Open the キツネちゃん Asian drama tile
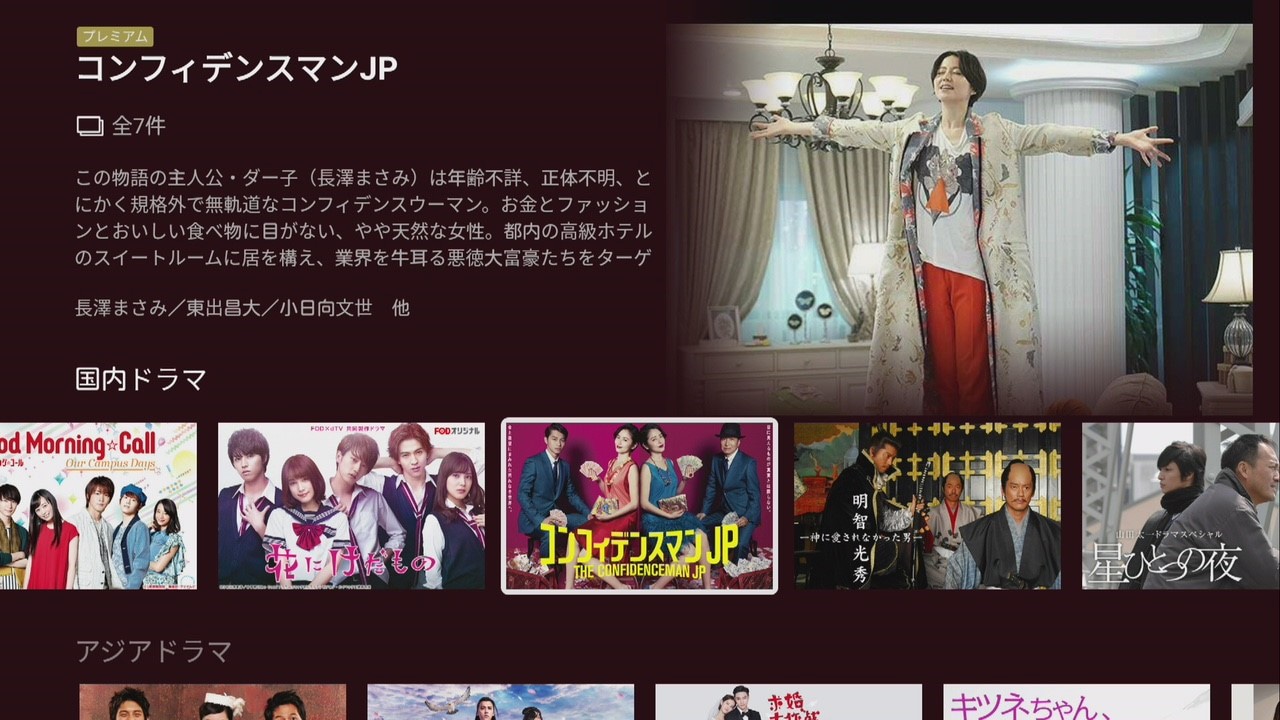The height and width of the screenshot is (720, 1280). [1076, 702]
